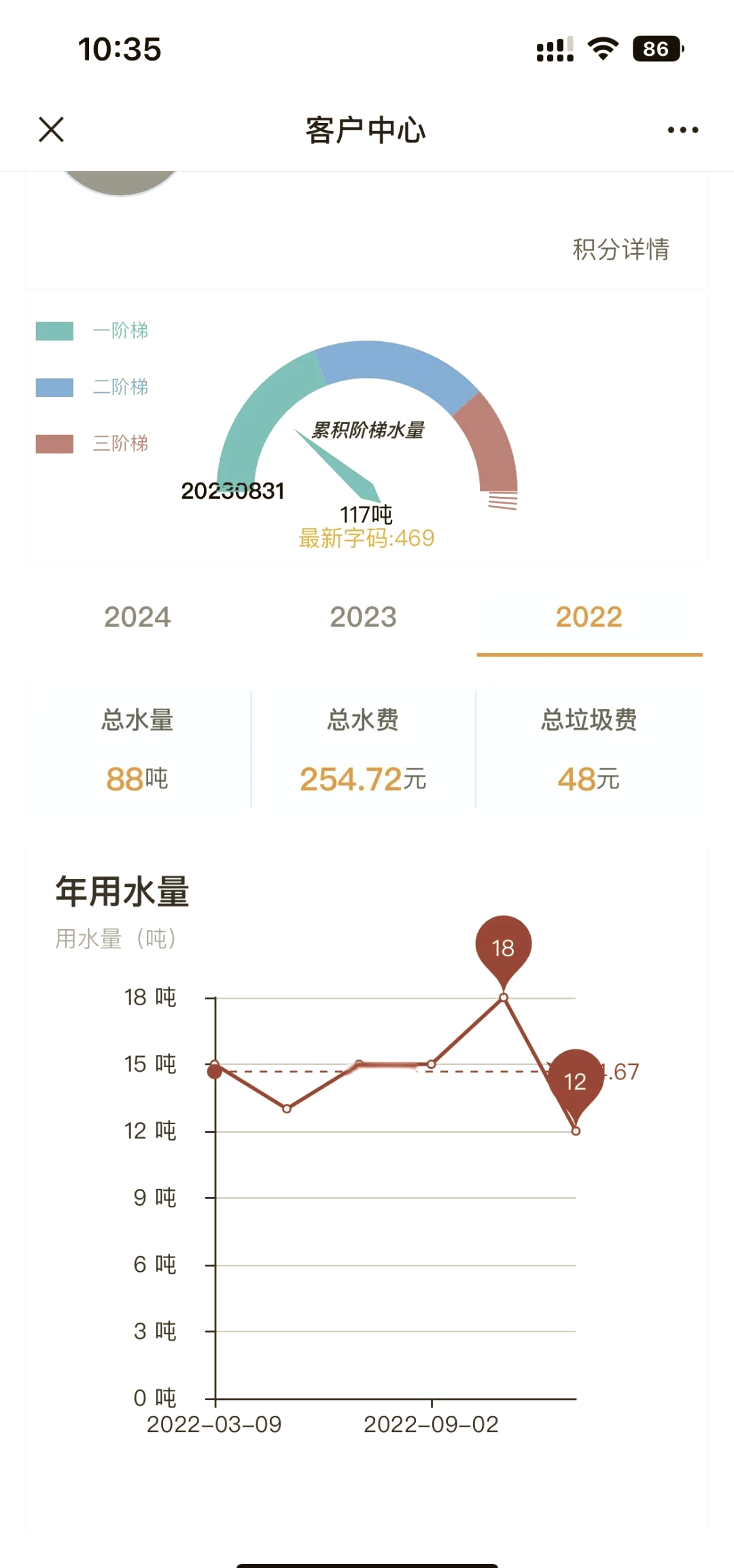This screenshot has height=1568, width=734.
Task: Switch to the 2024 year tab
Action: (x=137, y=617)
